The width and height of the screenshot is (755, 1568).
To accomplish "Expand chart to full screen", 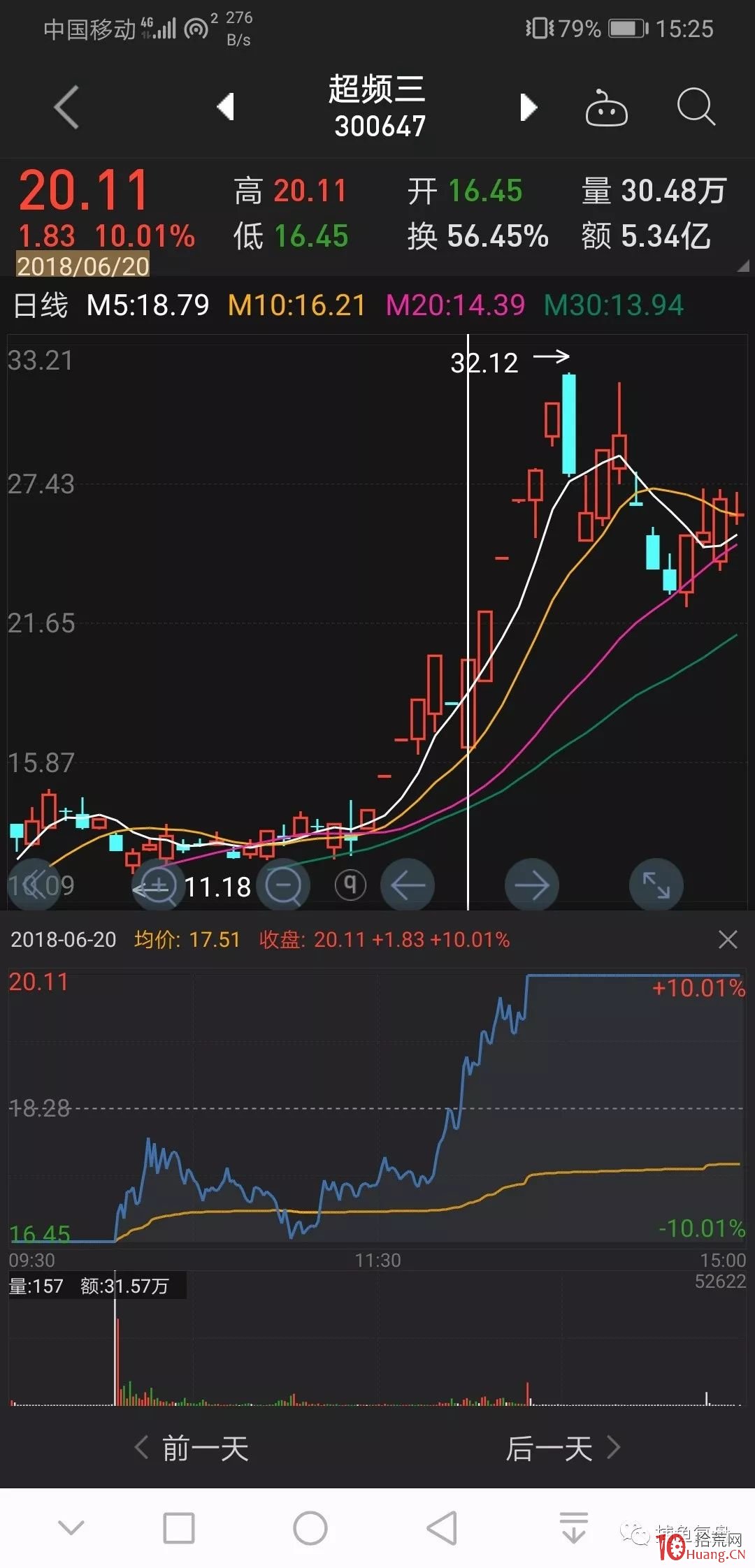I will tap(656, 885).
